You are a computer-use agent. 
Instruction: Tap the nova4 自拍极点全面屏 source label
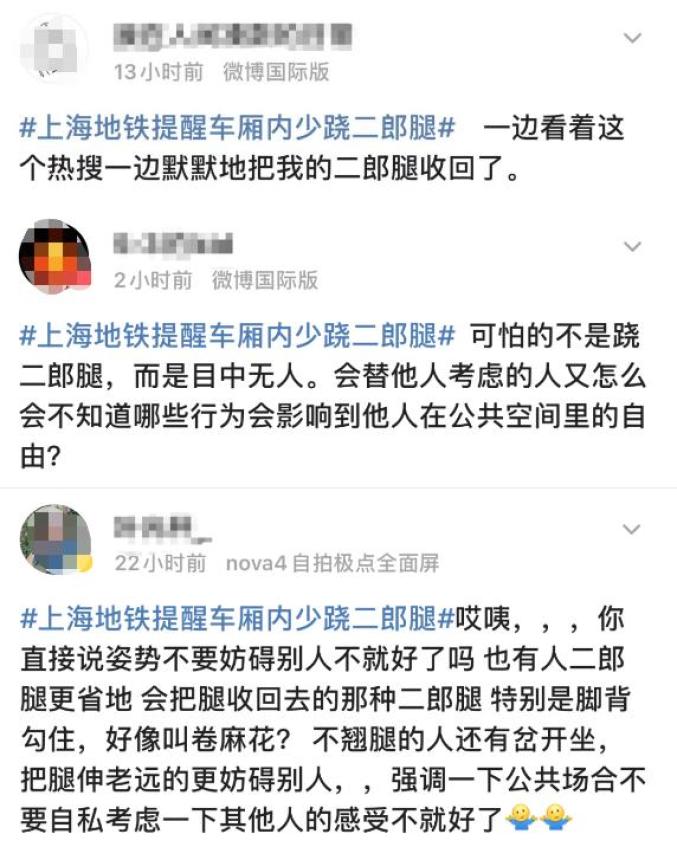click(332, 563)
